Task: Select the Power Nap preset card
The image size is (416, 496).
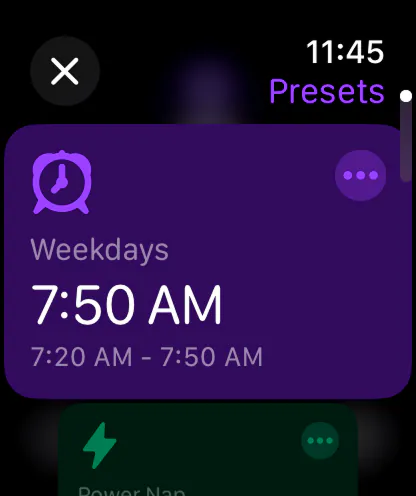Action: point(208,450)
